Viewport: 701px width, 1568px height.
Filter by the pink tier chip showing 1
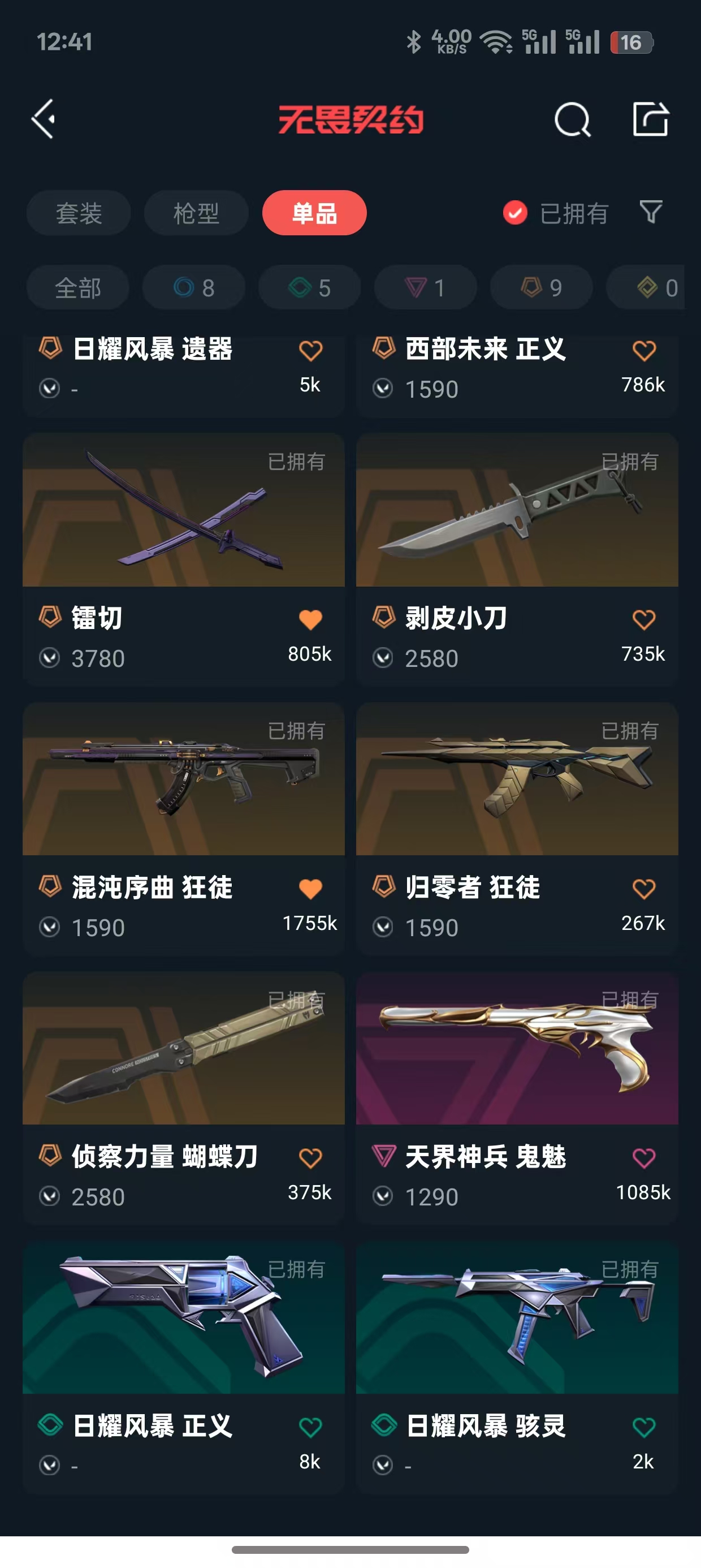click(x=425, y=287)
